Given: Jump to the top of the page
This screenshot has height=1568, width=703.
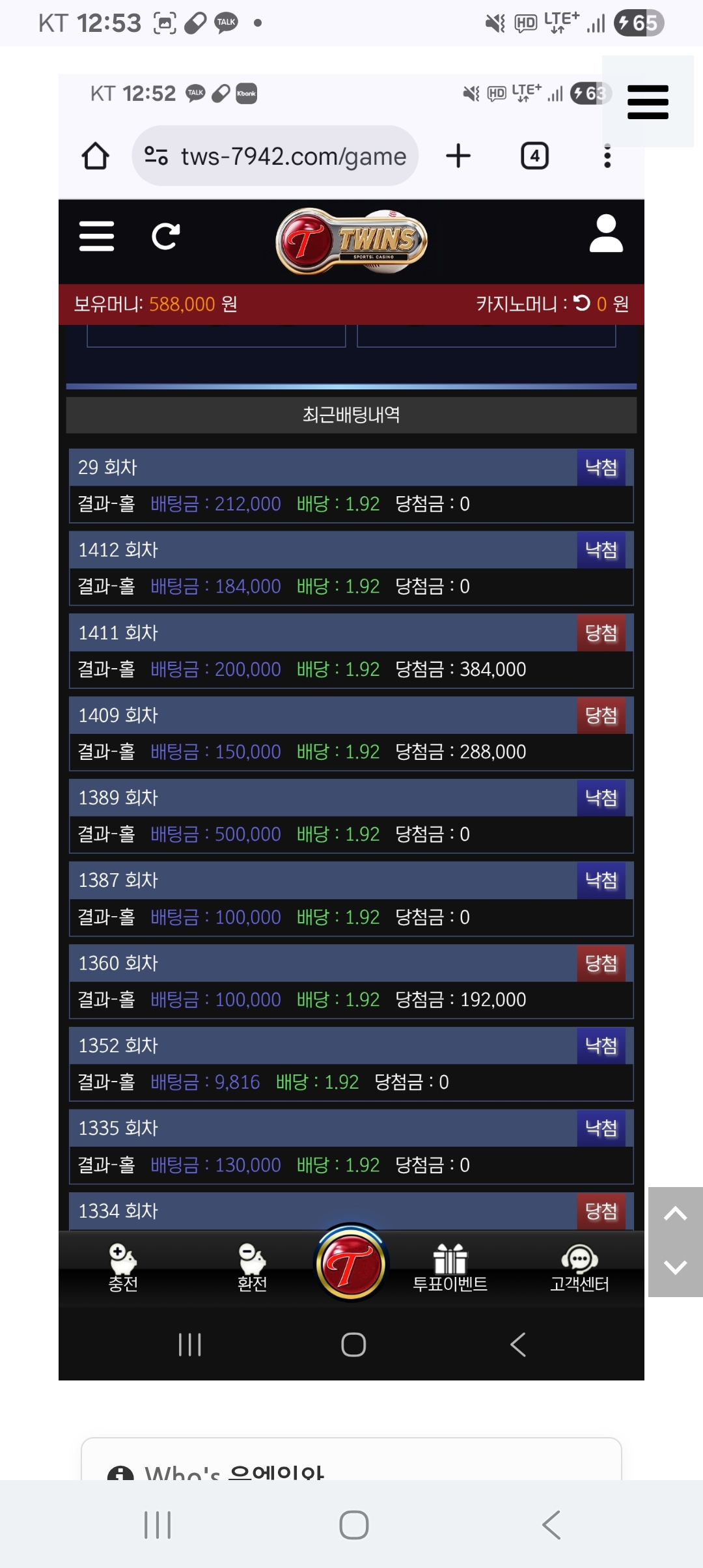Looking at the screenshot, I should point(675,1214).
